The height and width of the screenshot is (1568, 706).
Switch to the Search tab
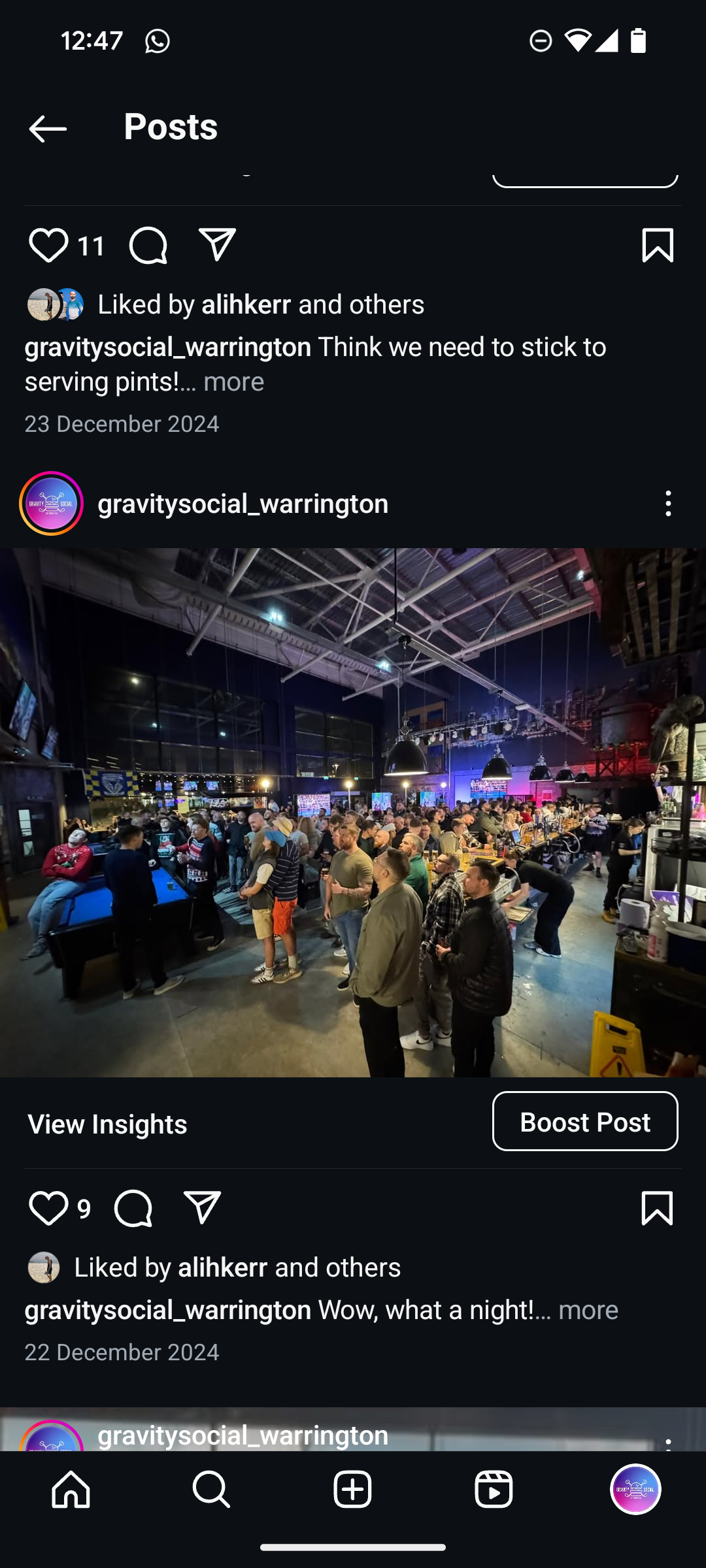tap(212, 1490)
